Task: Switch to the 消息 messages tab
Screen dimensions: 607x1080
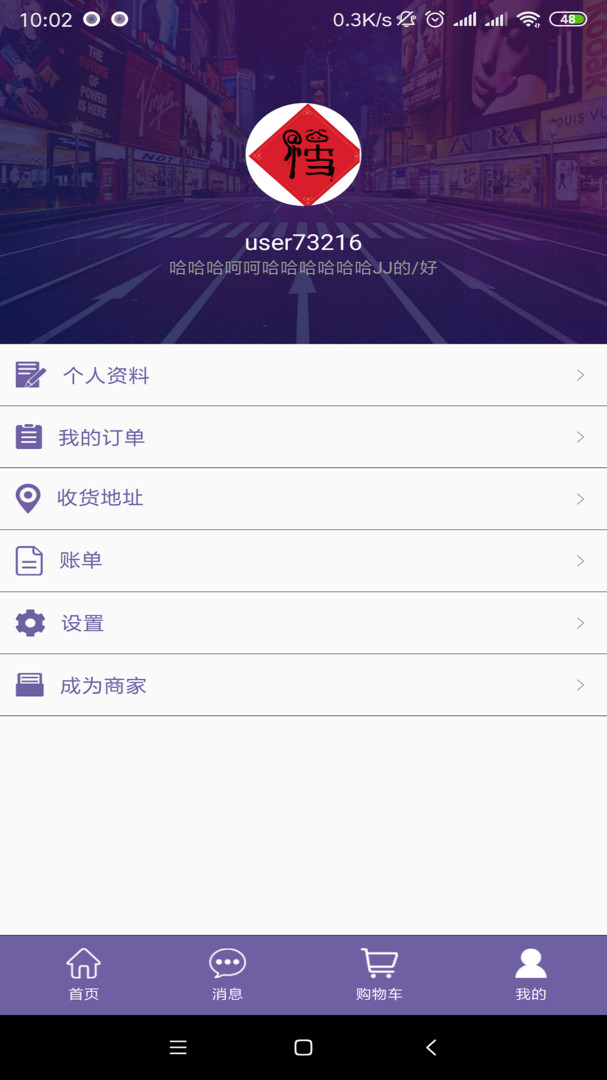Action: point(227,975)
